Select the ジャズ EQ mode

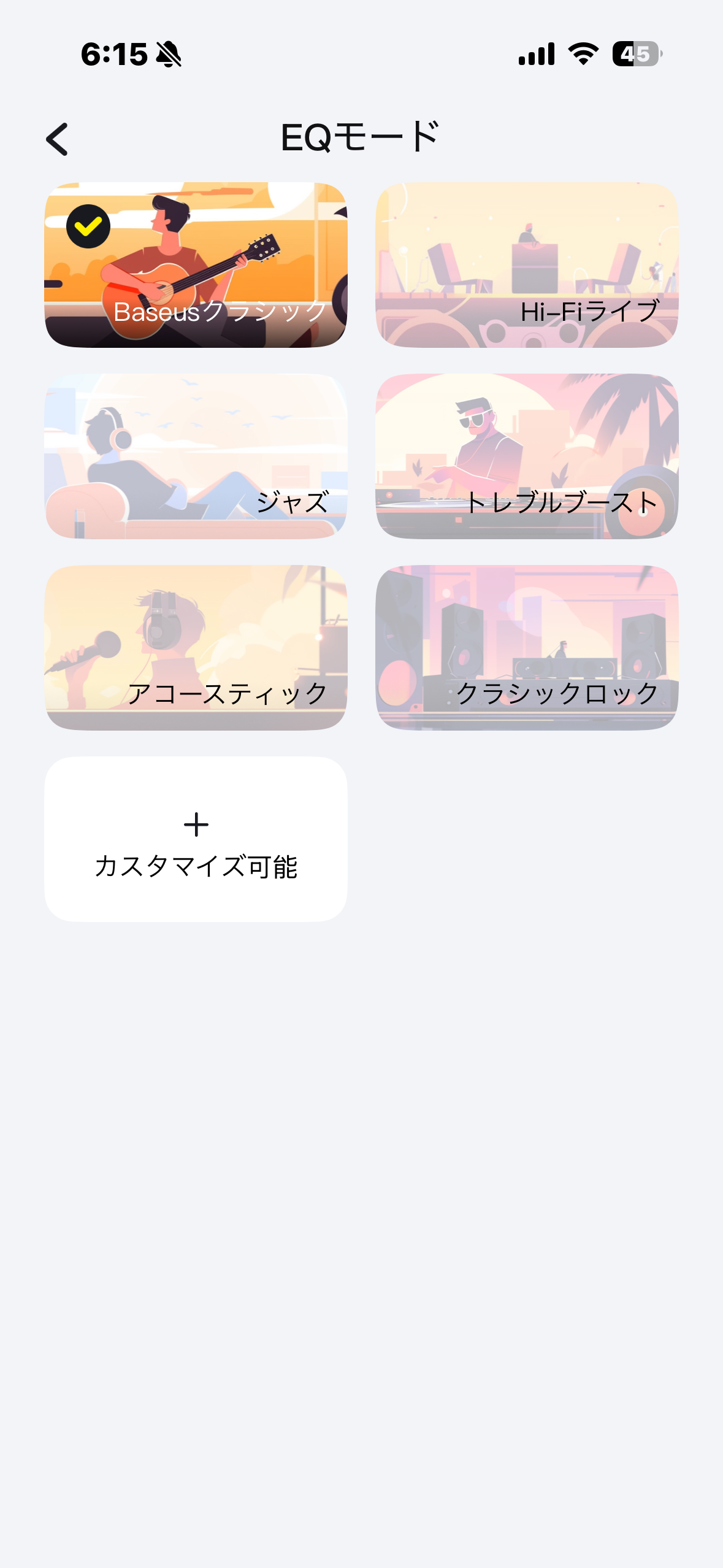tap(196, 459)
